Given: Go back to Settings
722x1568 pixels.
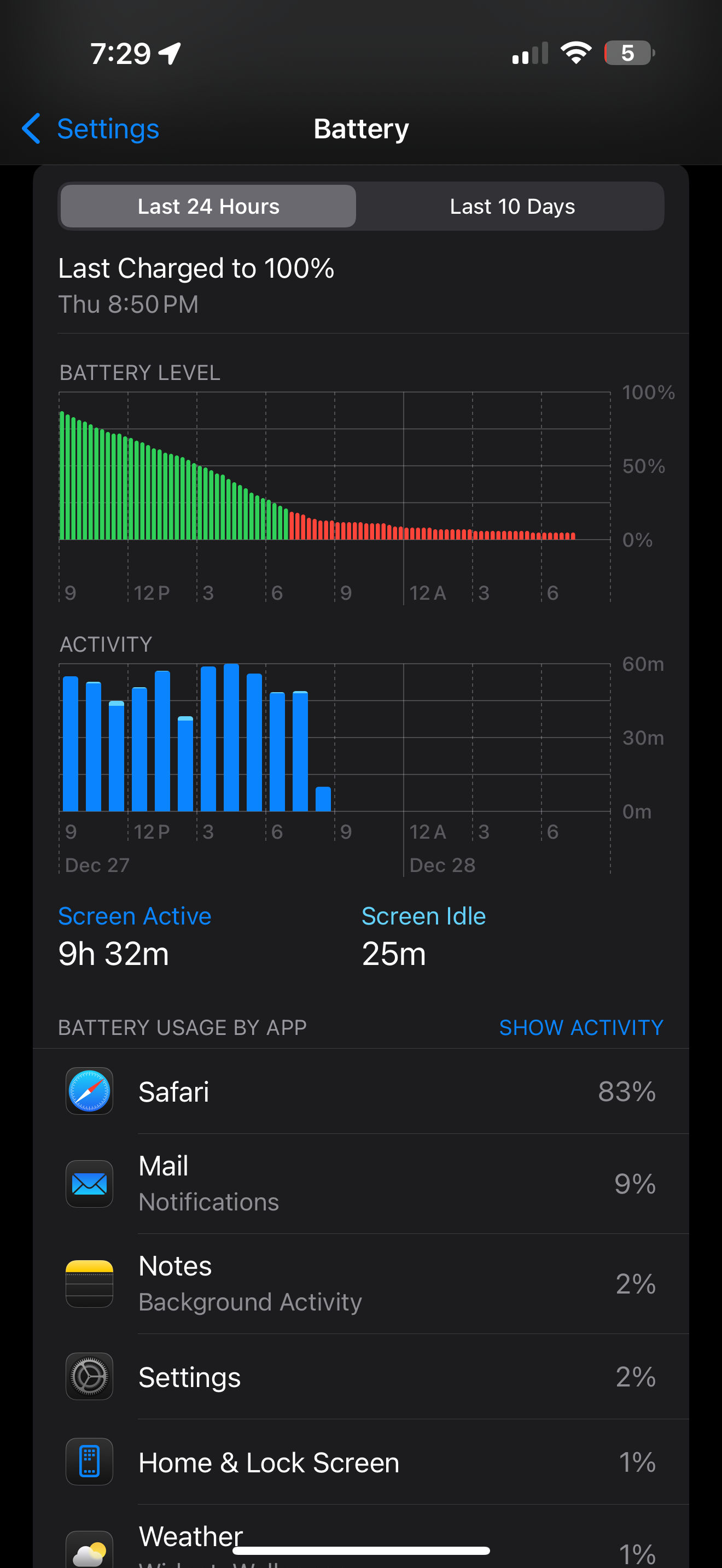Looking at the screenshot, I should 91,129.
